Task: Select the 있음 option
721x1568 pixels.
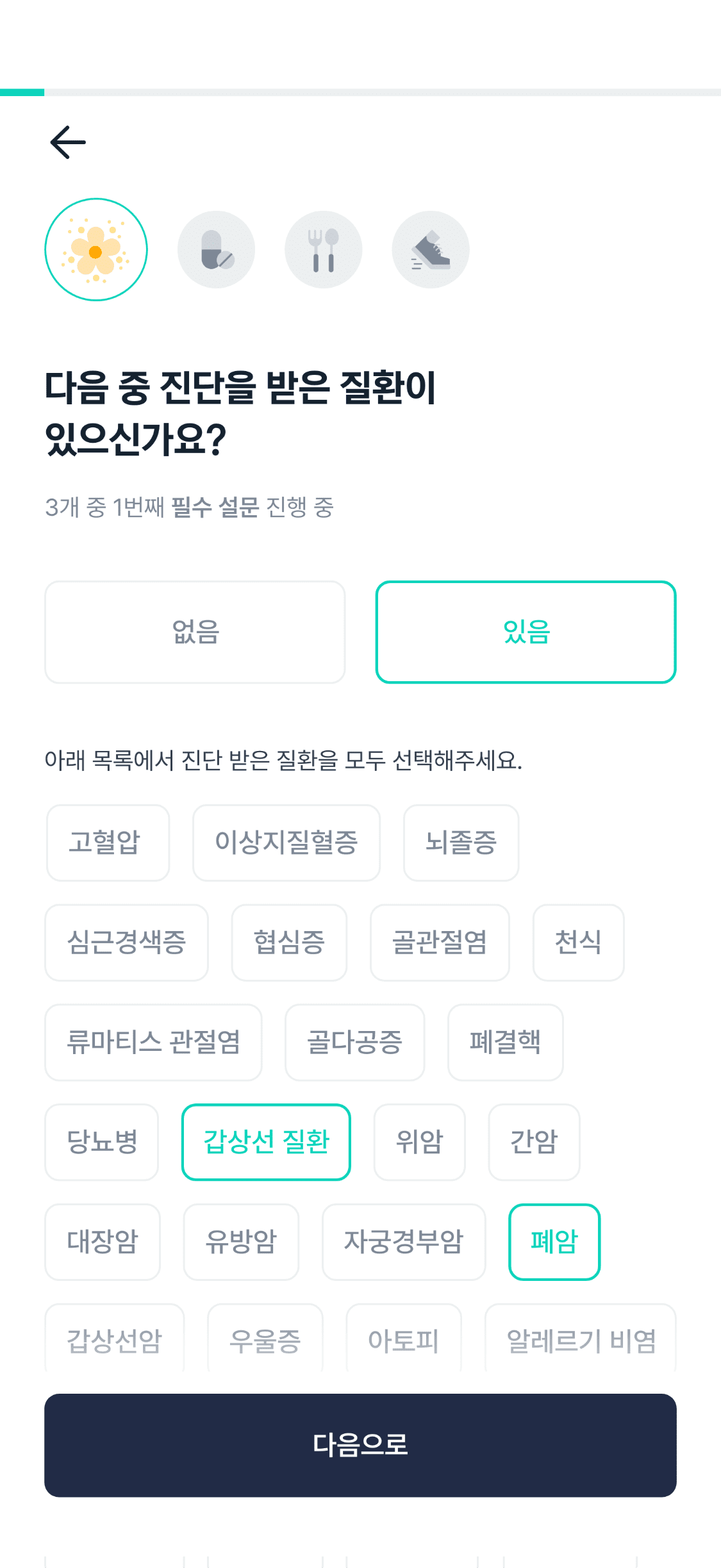Action: click(526, 632)
